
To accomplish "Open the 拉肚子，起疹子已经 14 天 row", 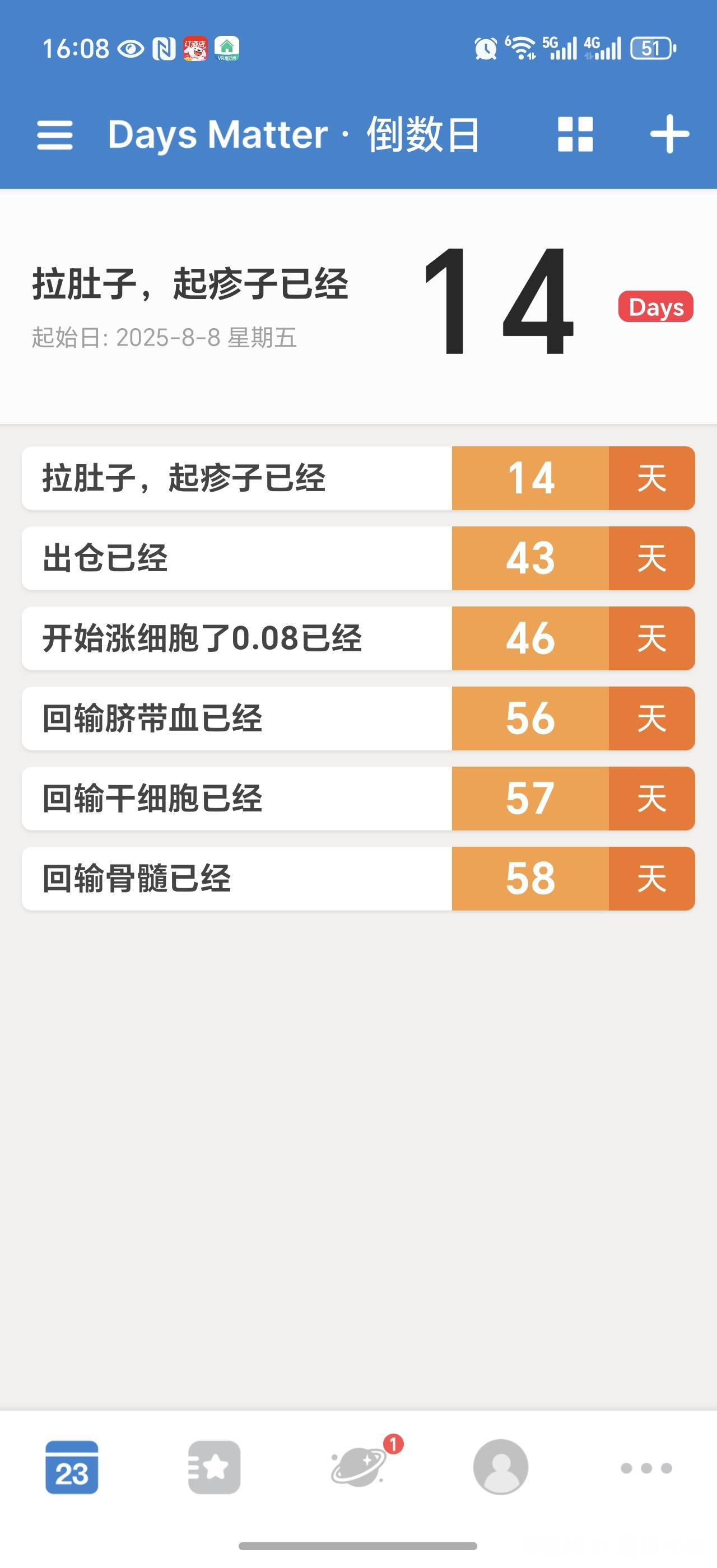I will click(x=358, y=478).
